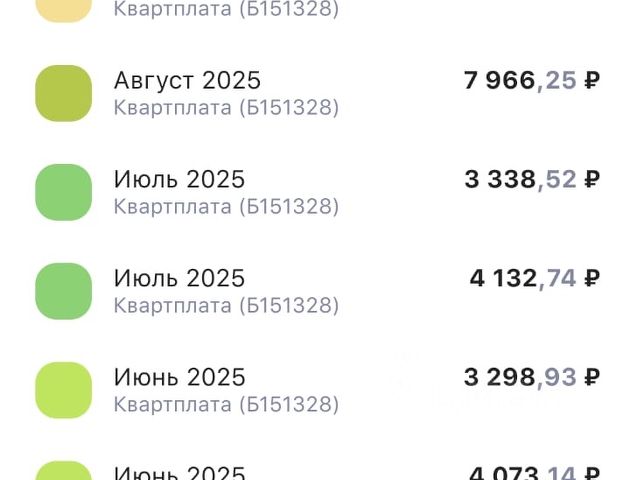Open the Июнь 2025 payment of 4 073,14 ₽

coord(318,472)
